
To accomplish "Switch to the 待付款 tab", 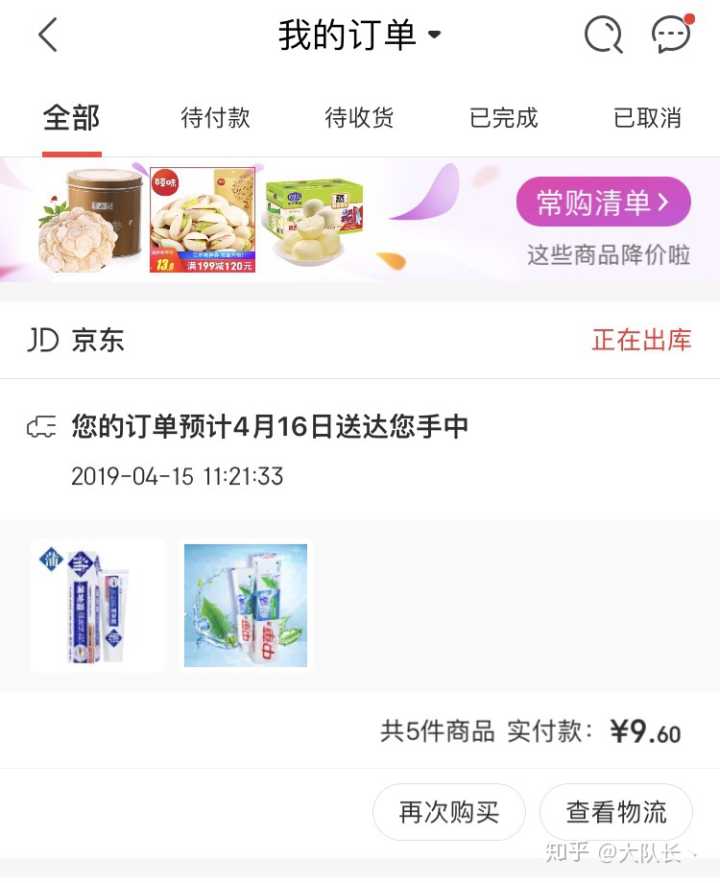I will click(x=215, y=118).
